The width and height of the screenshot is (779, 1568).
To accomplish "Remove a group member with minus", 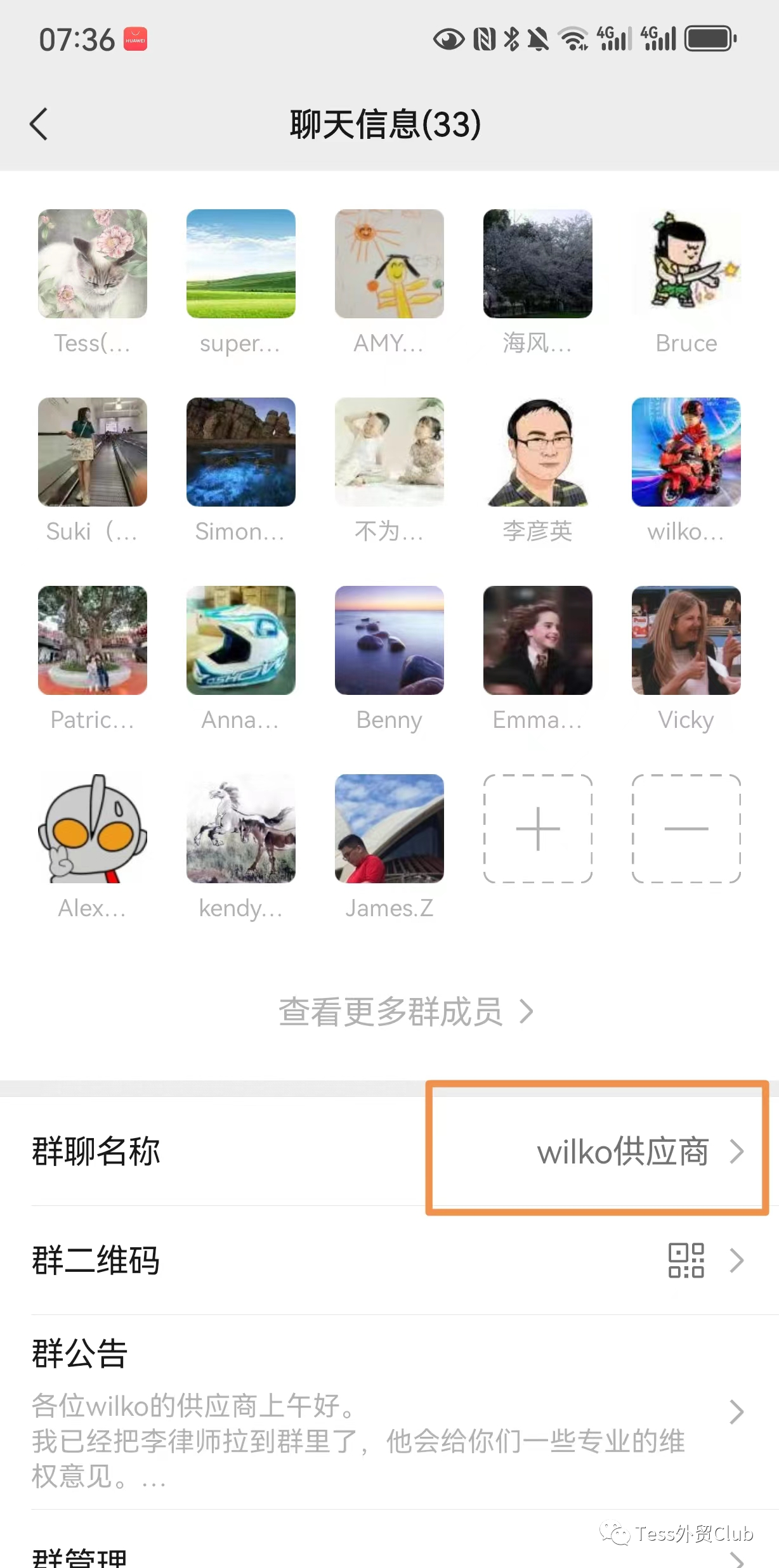I will (x=686, y=829).
